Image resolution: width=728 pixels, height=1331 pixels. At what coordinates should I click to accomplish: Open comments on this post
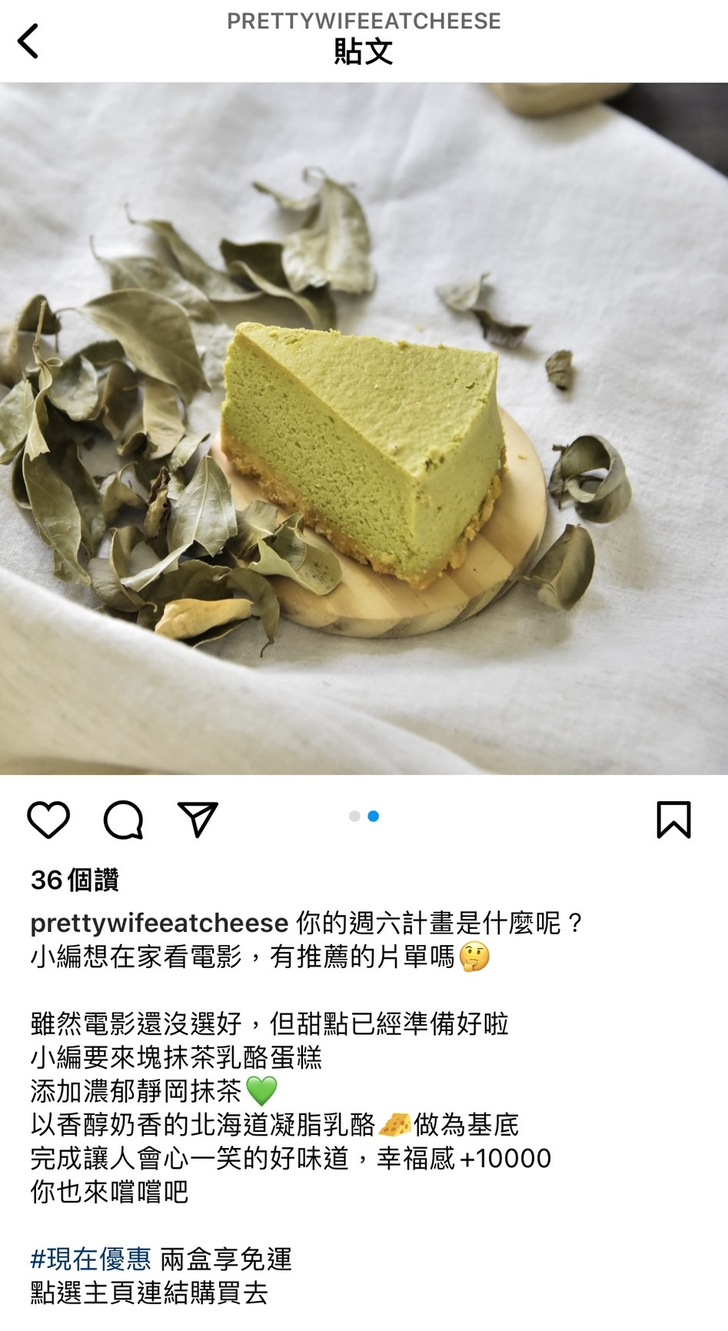(x=123, y=819)
